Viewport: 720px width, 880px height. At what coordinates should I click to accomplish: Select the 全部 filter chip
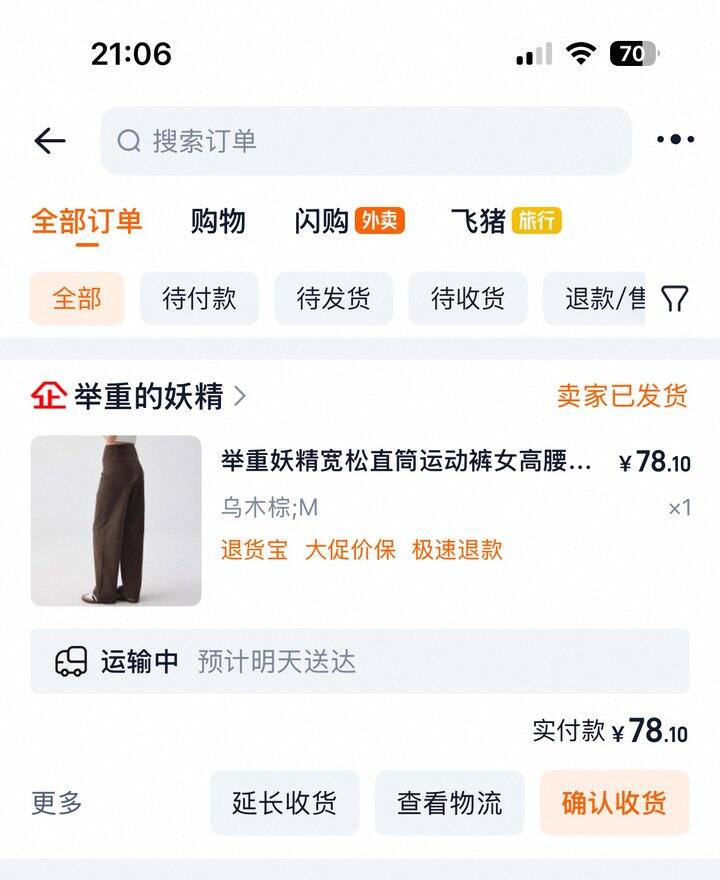77,298
